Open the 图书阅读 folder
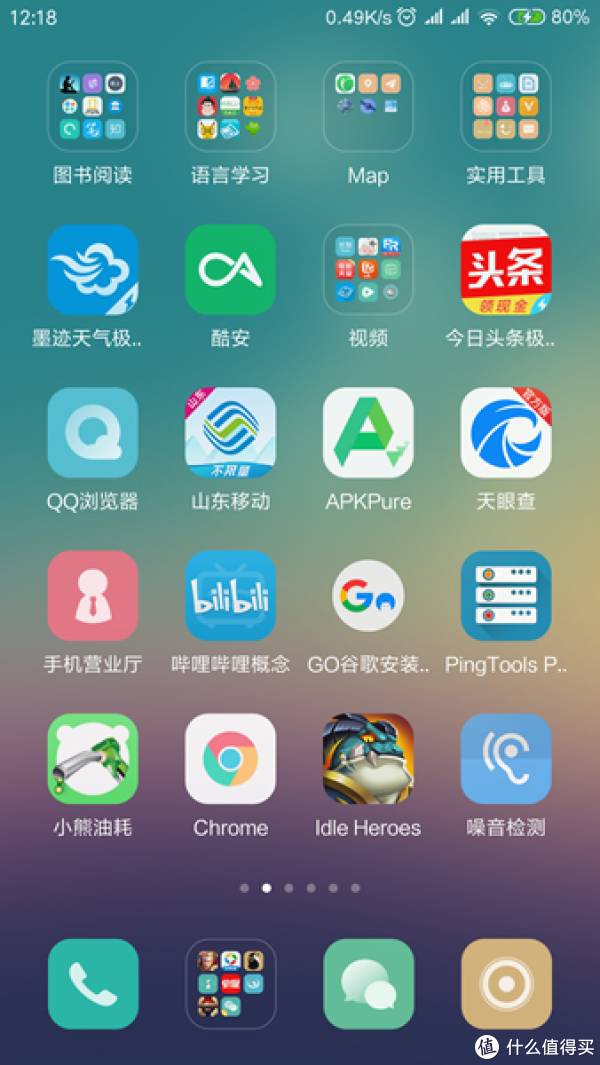 (x=93, y=107)
